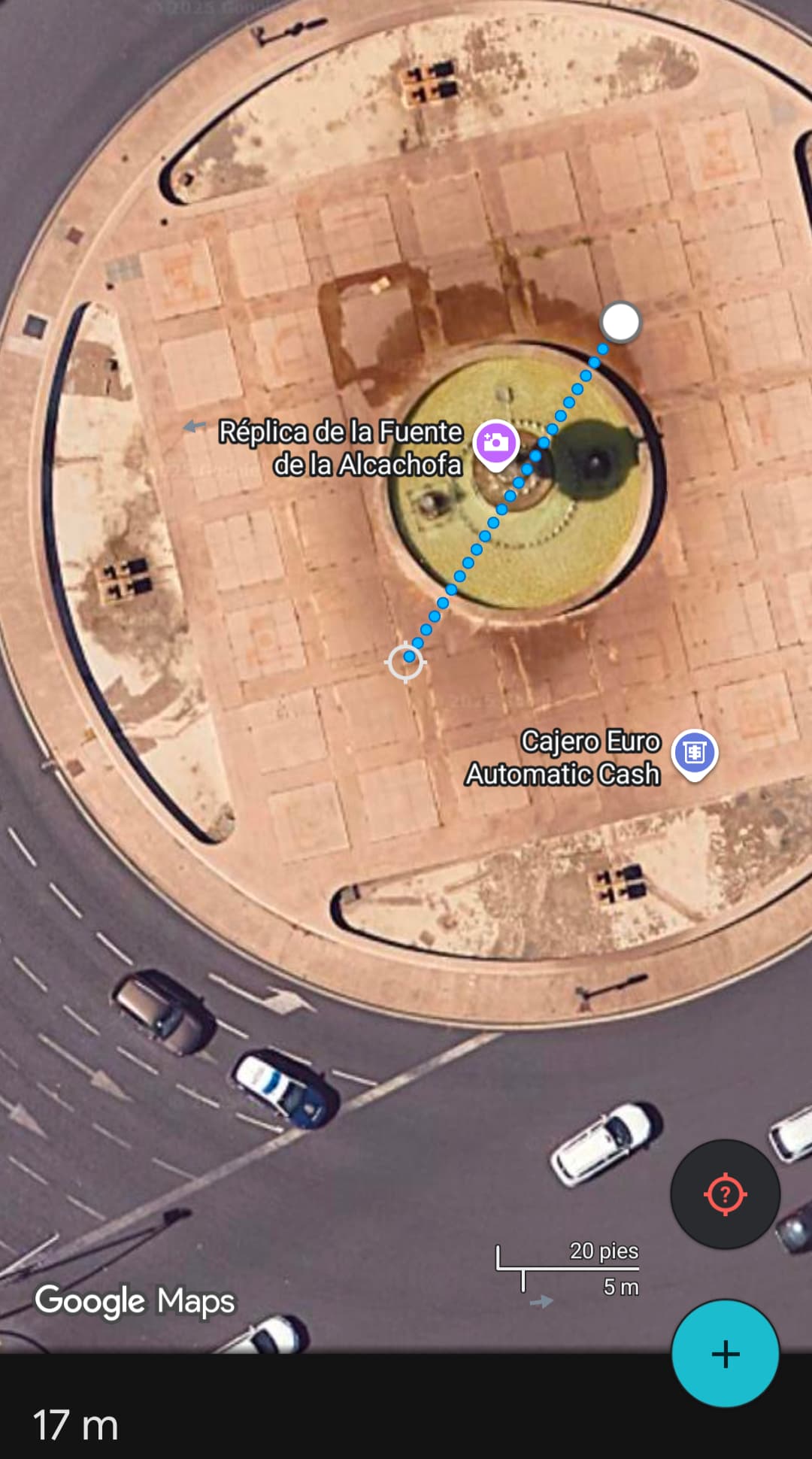This screenshot has width=812, height=1459.
Task: Select the white measurement endpoint
Action: 620,323
